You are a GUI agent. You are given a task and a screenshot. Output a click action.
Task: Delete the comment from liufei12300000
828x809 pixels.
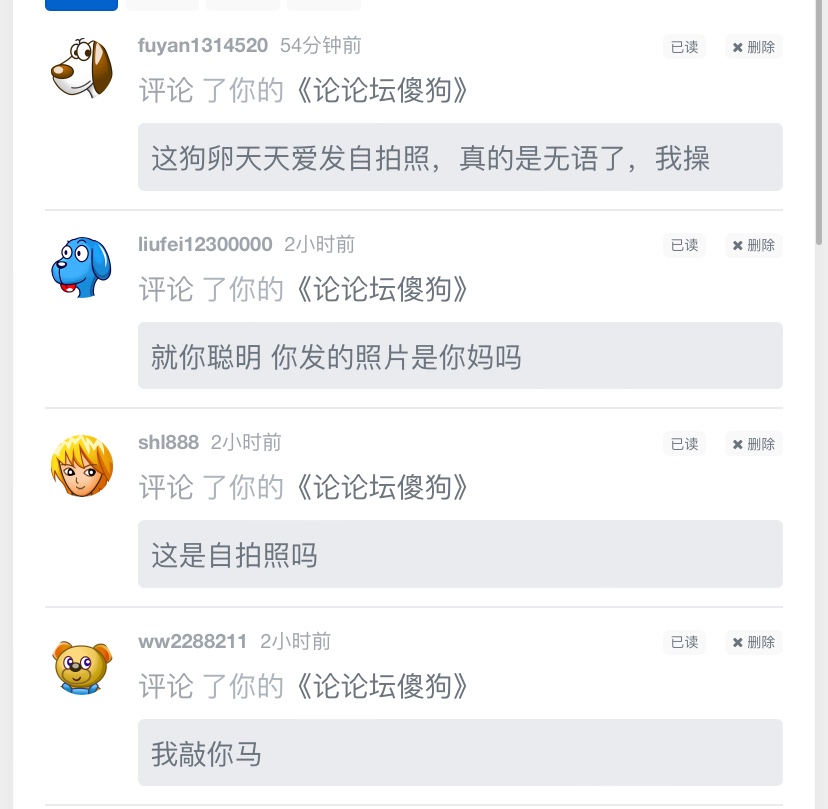(754, 245)
